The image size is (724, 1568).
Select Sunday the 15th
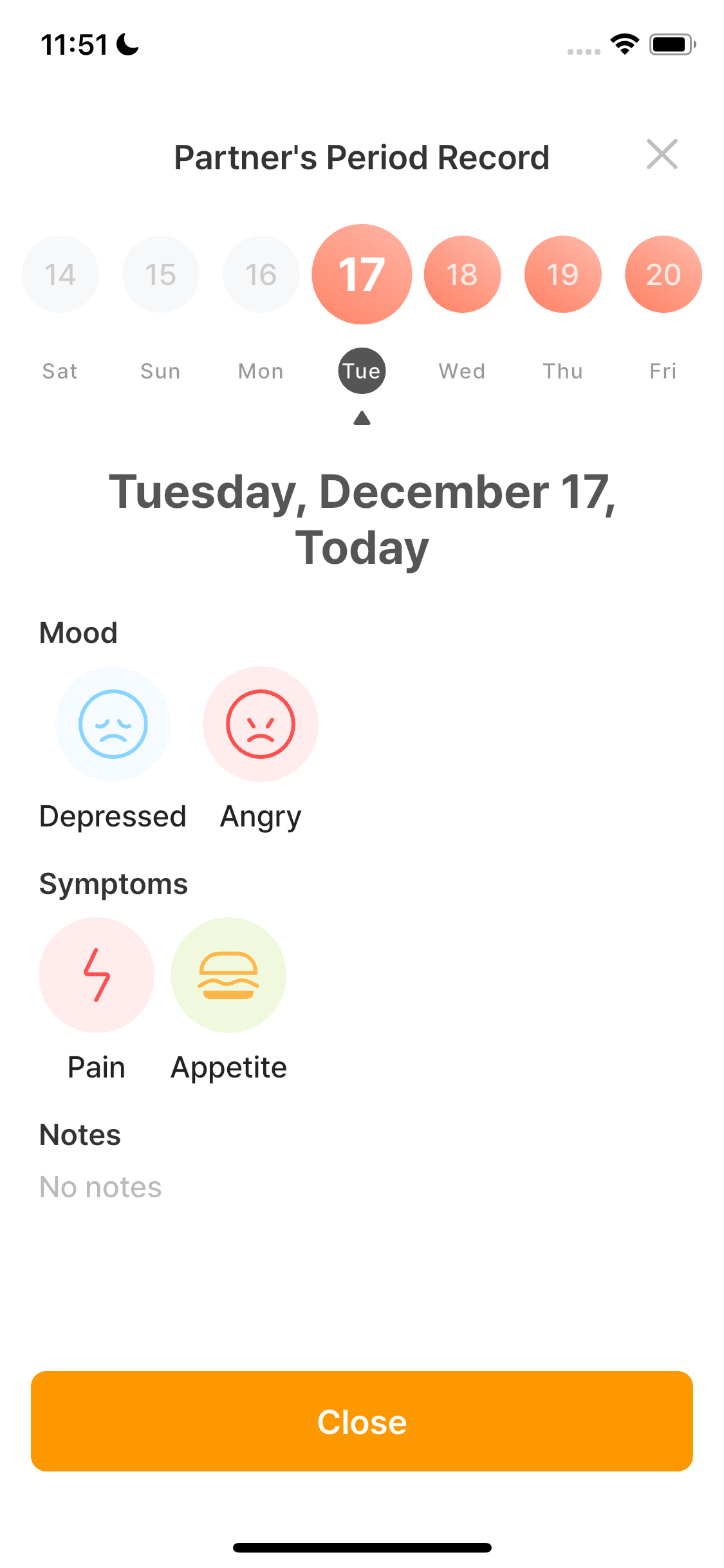point(160,274)
